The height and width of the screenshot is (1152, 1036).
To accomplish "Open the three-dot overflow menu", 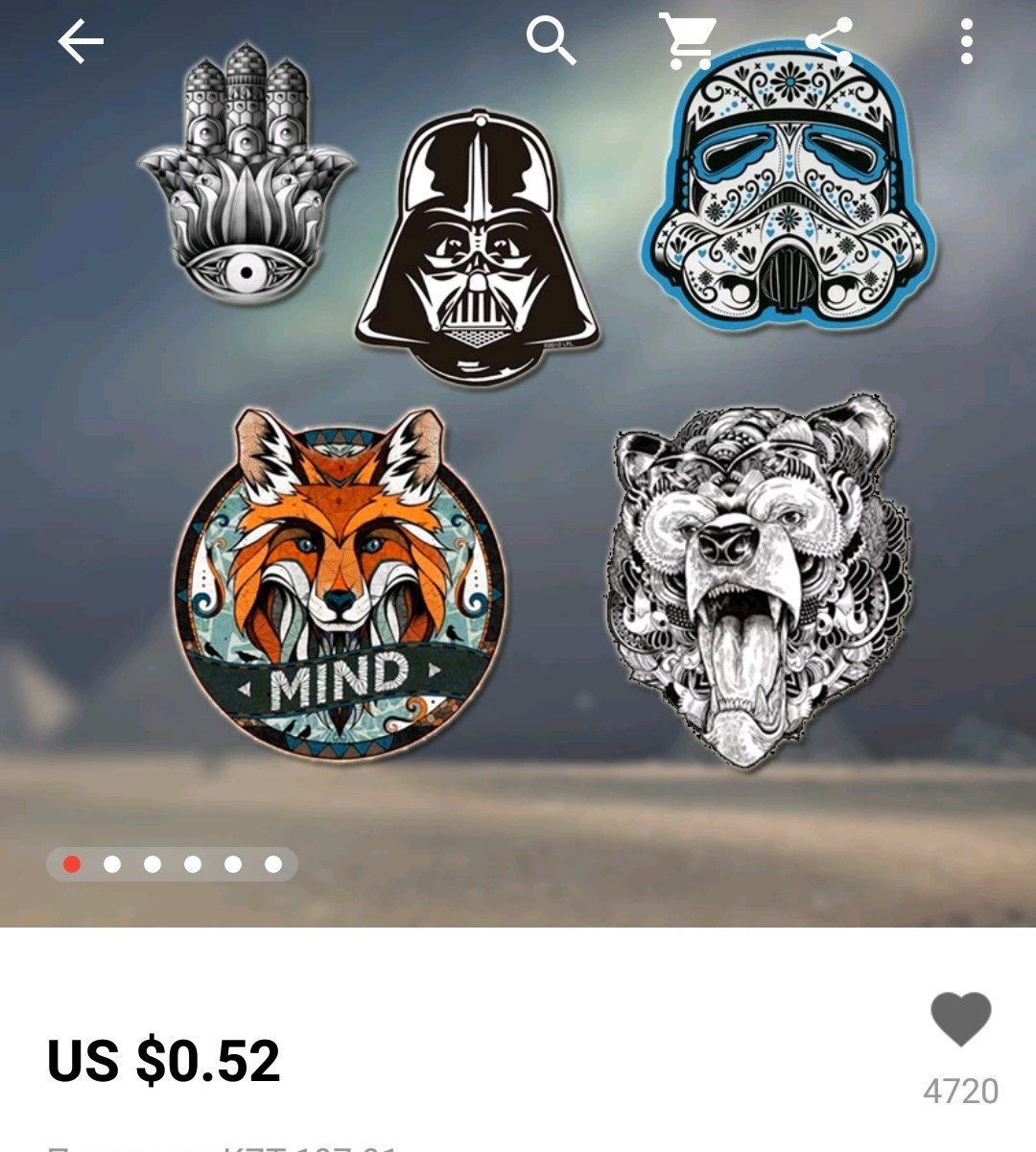I will (x=966, y=41).
